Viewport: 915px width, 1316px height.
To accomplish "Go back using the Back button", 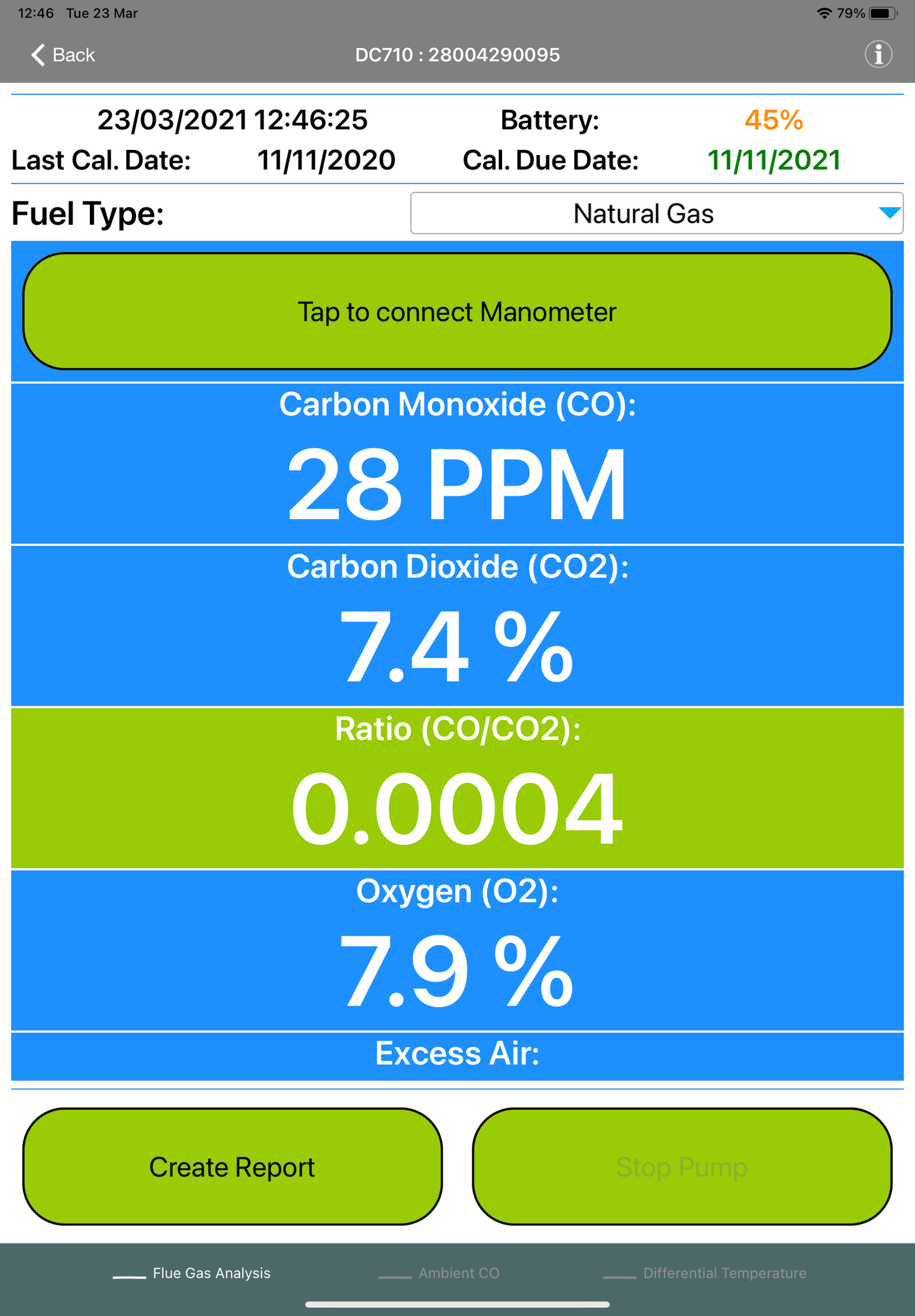I will pos(63,55).
